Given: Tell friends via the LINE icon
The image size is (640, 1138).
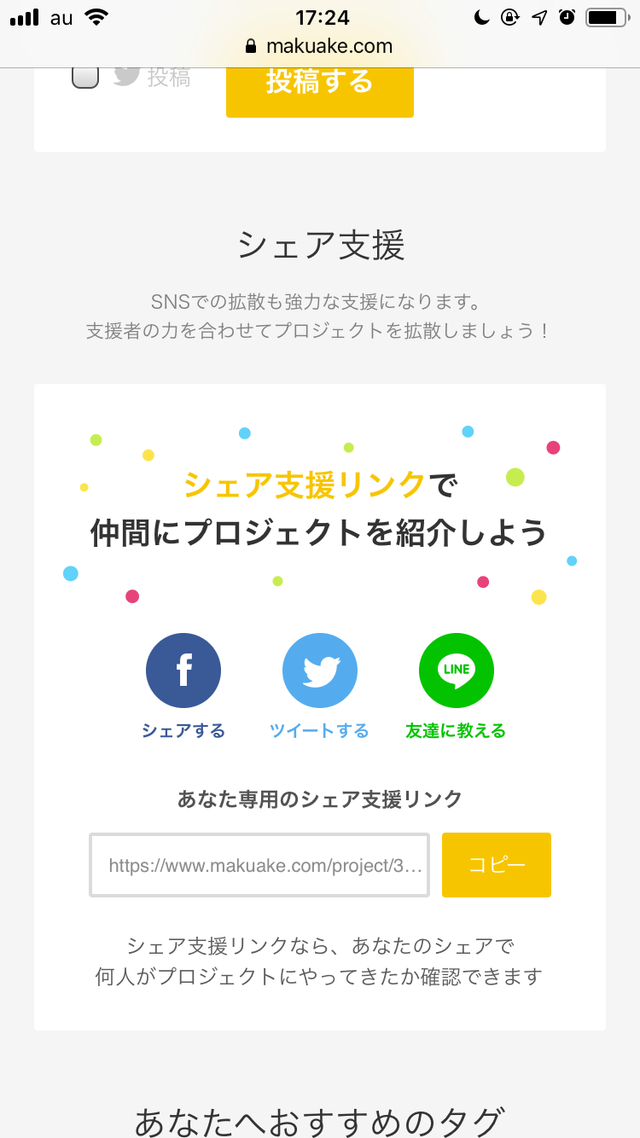Looking at the screenshot, I should point(456,671).
